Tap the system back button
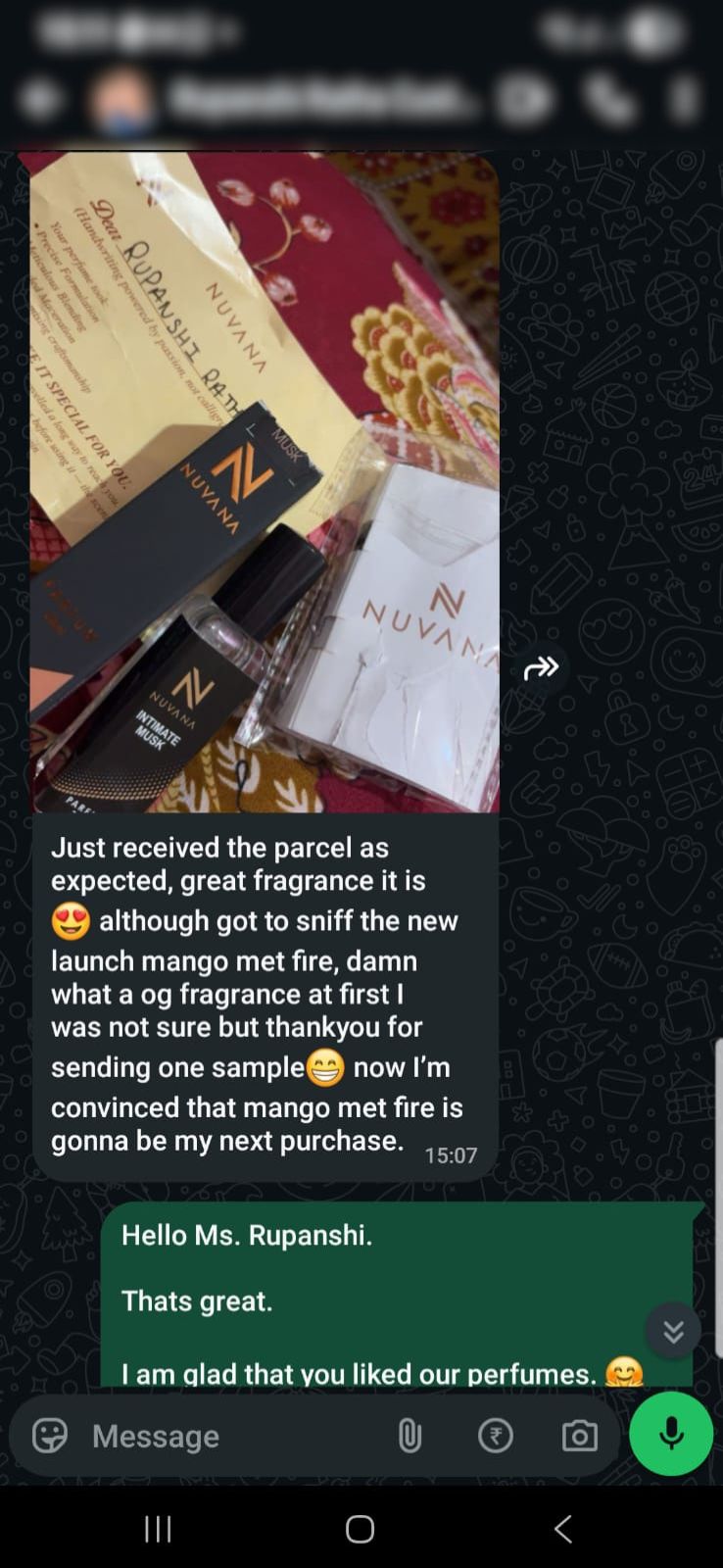723x1568 pixels. (x=562, y=1529)
